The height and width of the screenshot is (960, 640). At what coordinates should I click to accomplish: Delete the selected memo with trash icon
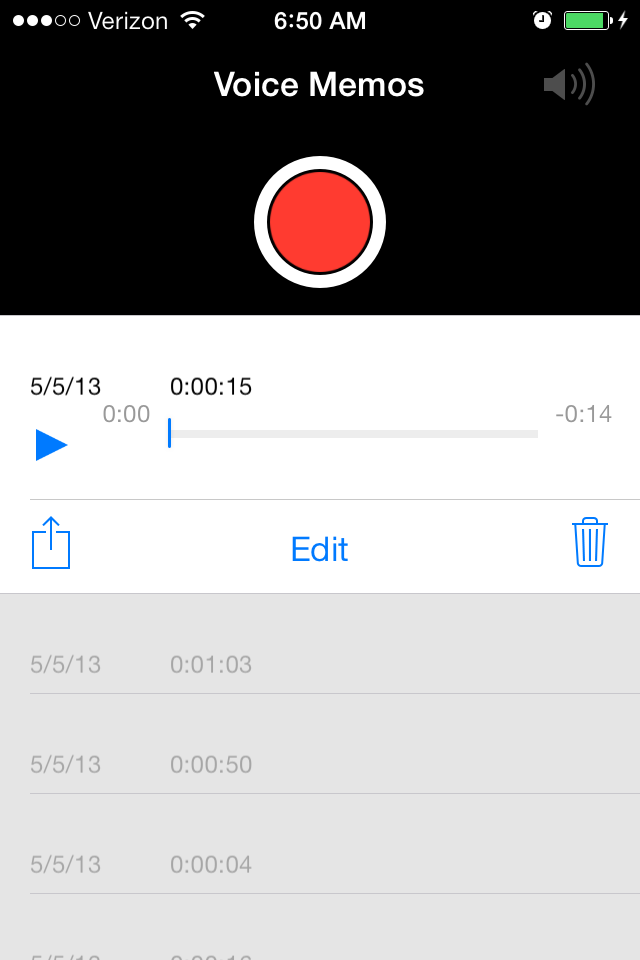tap(590, 543)
